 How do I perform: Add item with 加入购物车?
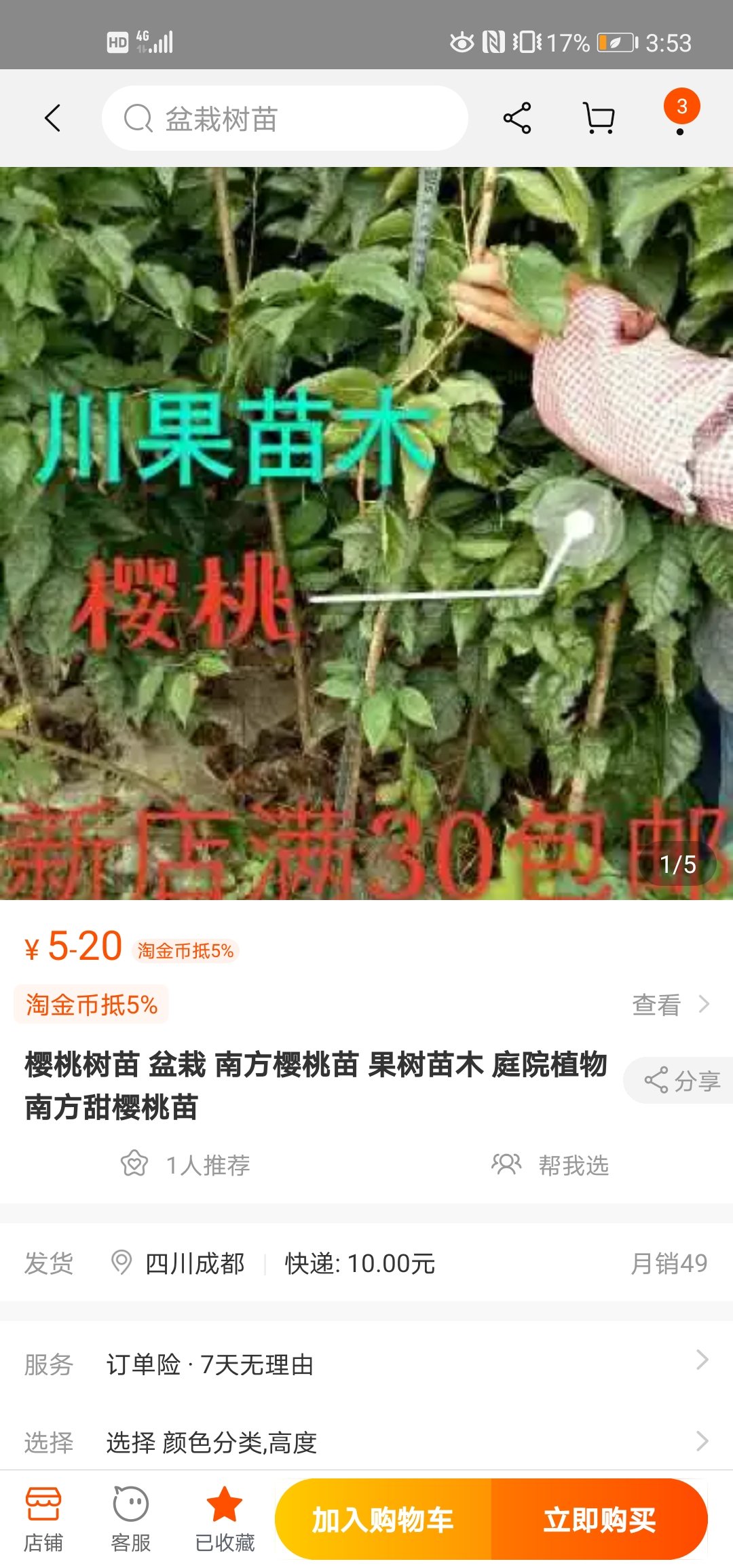(x=383, y=1519)
